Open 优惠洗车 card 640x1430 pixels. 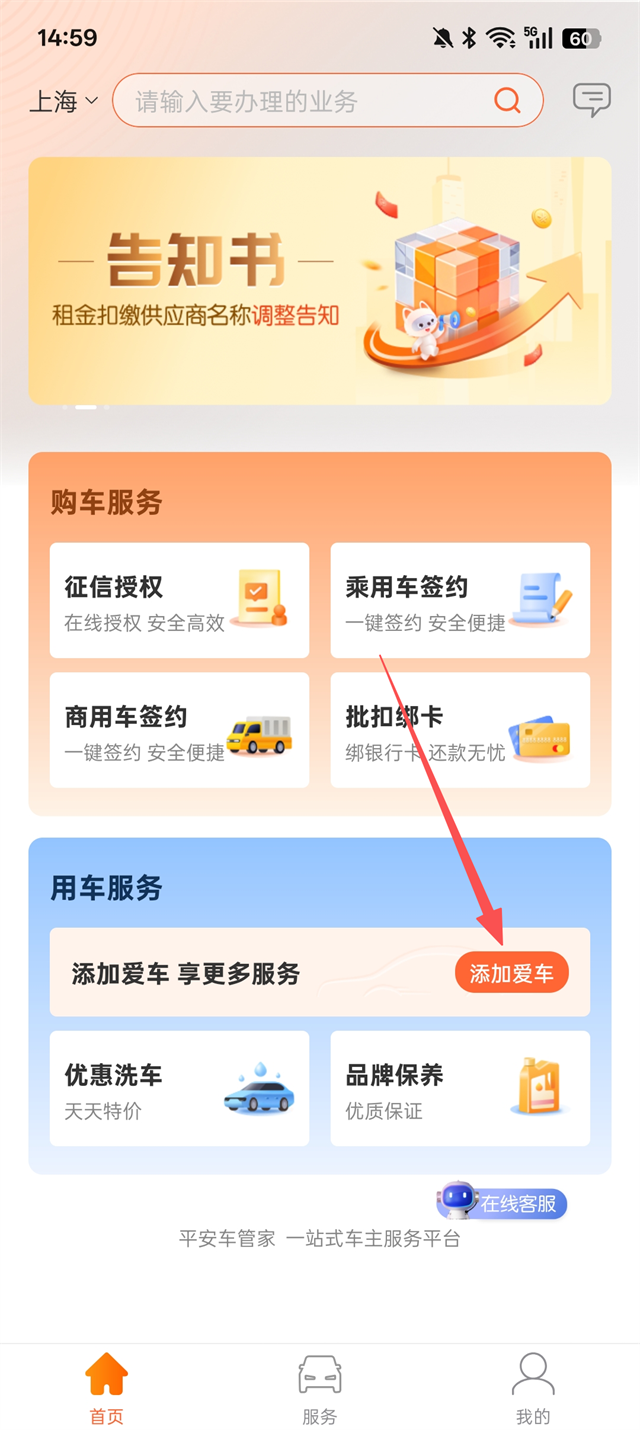pyautogui.click(x=179, y=1088)
